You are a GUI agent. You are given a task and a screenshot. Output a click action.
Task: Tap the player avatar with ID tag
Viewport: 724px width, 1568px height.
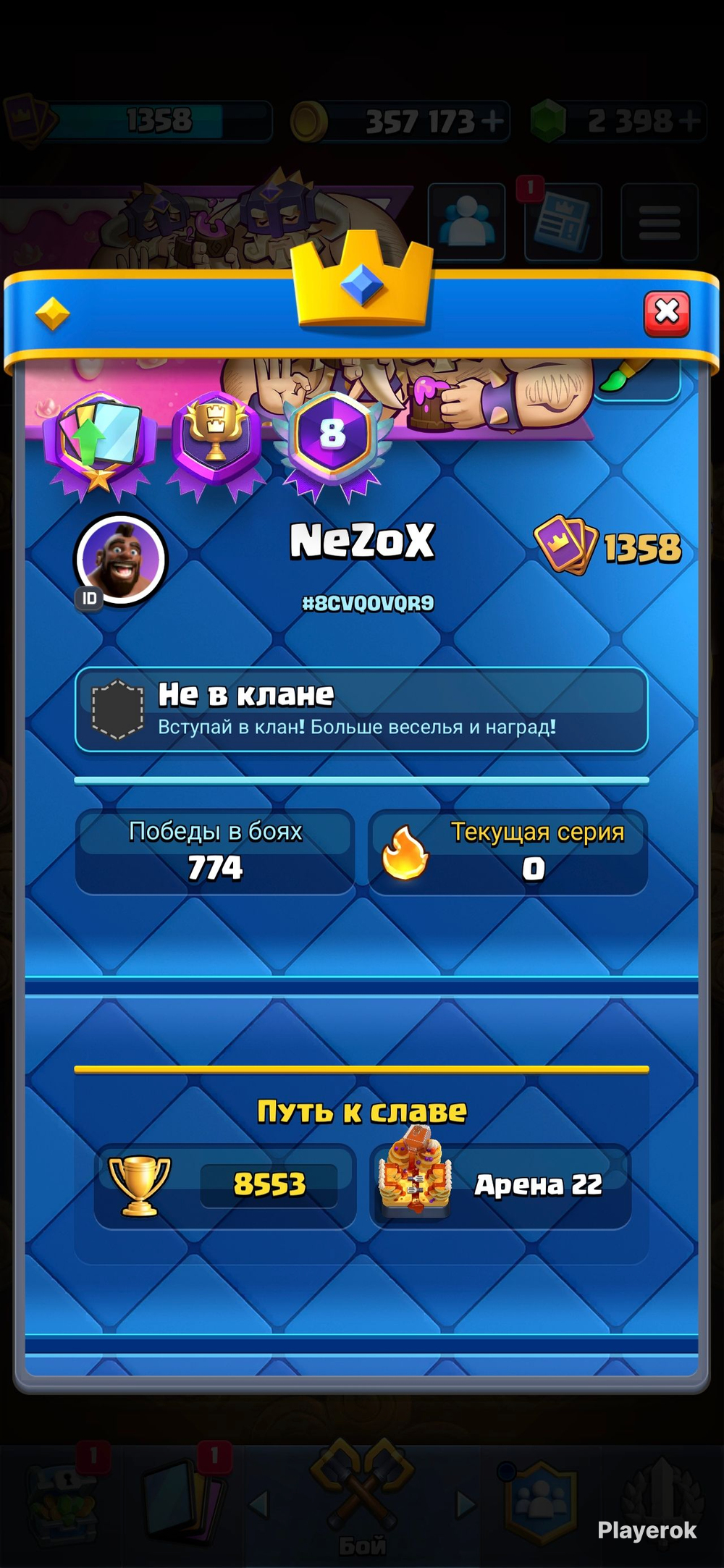[x=120, y=560]
